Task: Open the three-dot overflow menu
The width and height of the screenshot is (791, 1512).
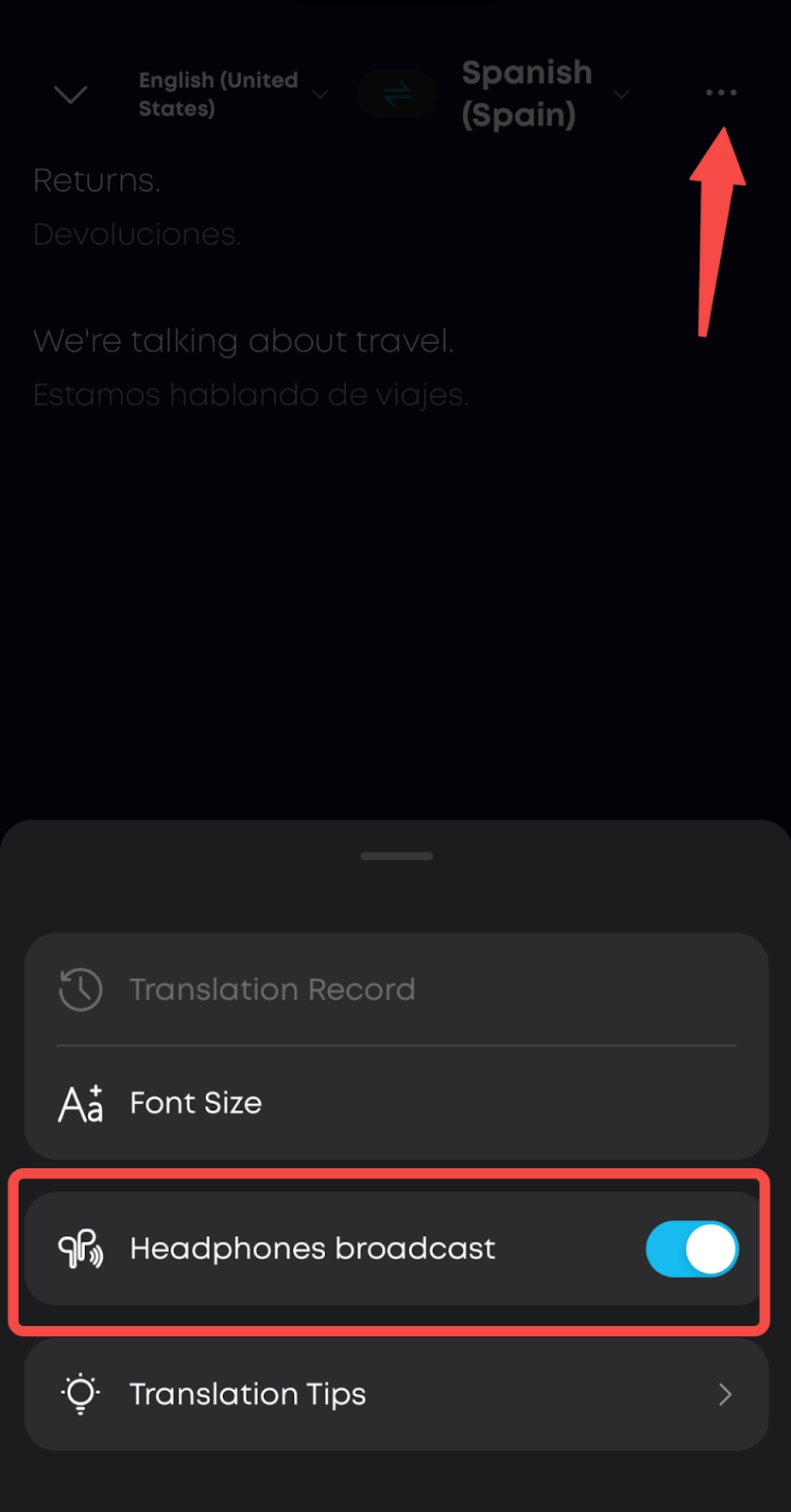Action: (721, 93)
